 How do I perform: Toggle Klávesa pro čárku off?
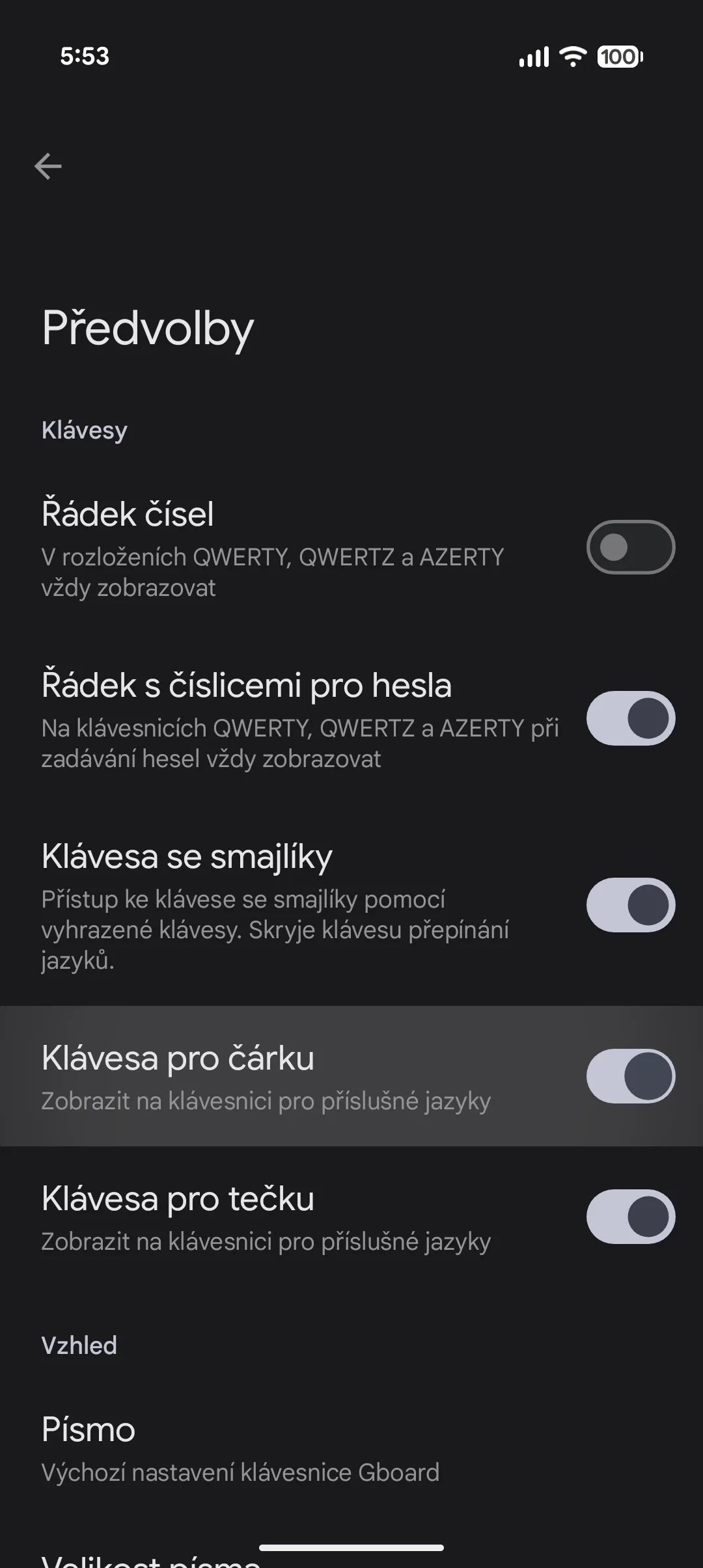click(630, 1076)
